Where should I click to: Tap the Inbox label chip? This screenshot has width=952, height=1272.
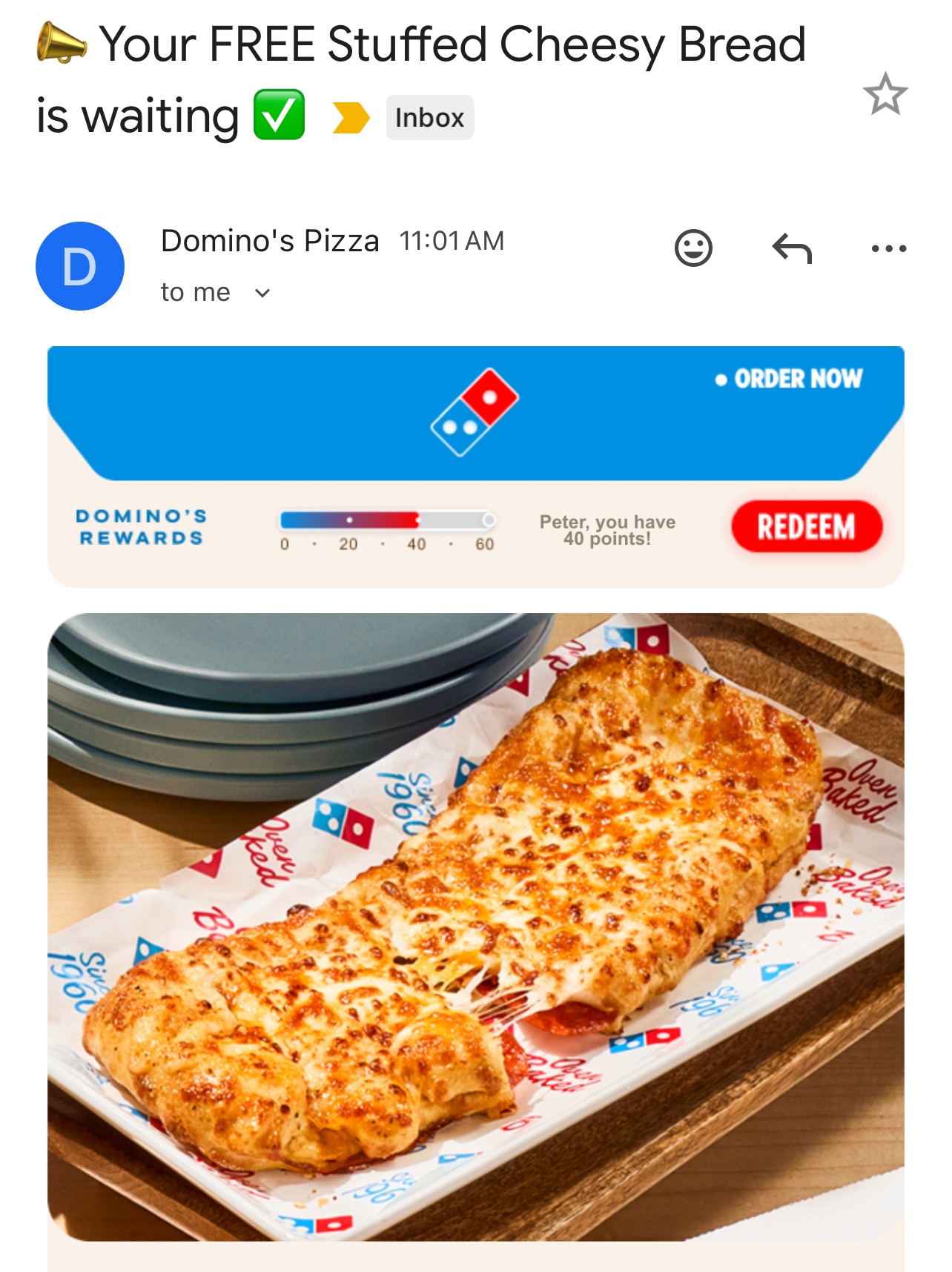[429, 118]
